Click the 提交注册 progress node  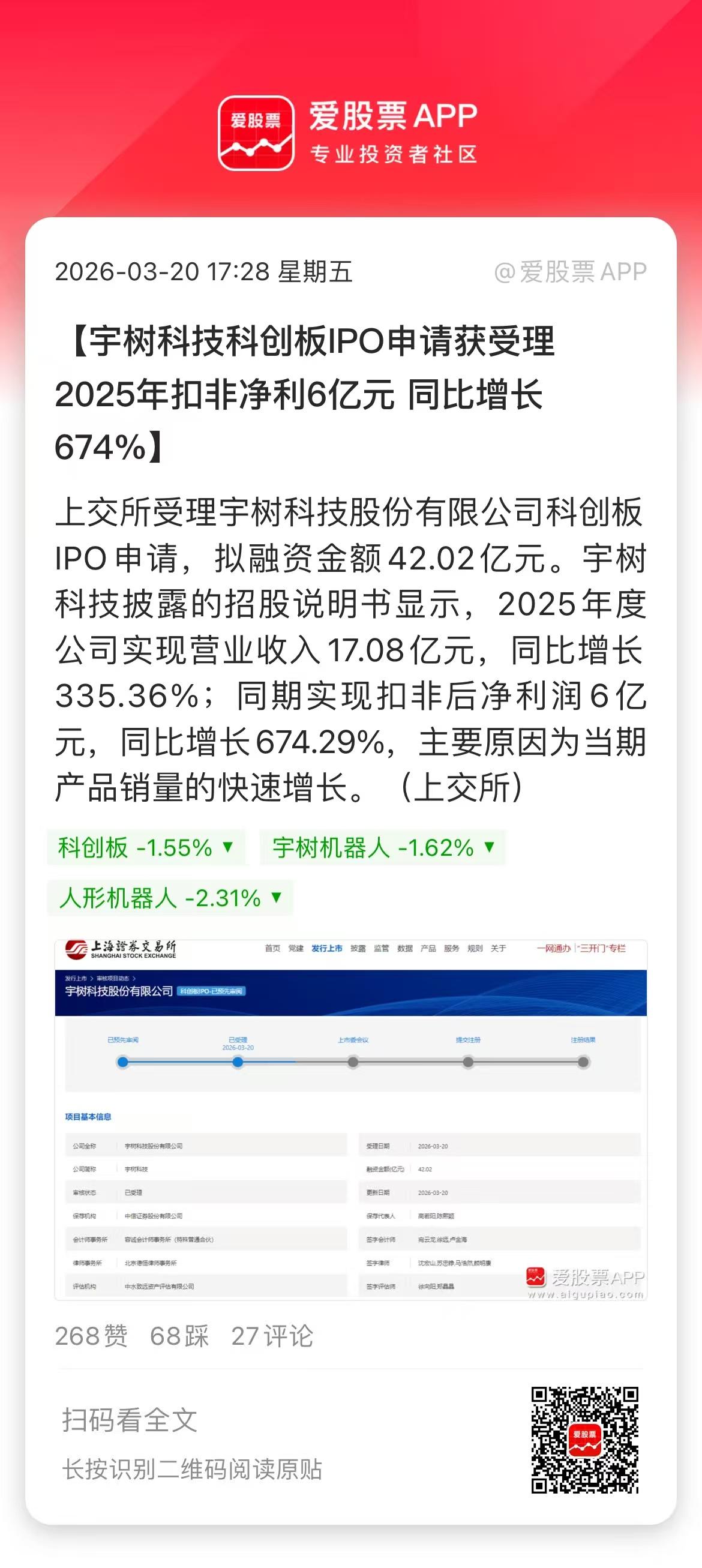coord(467,1063)
